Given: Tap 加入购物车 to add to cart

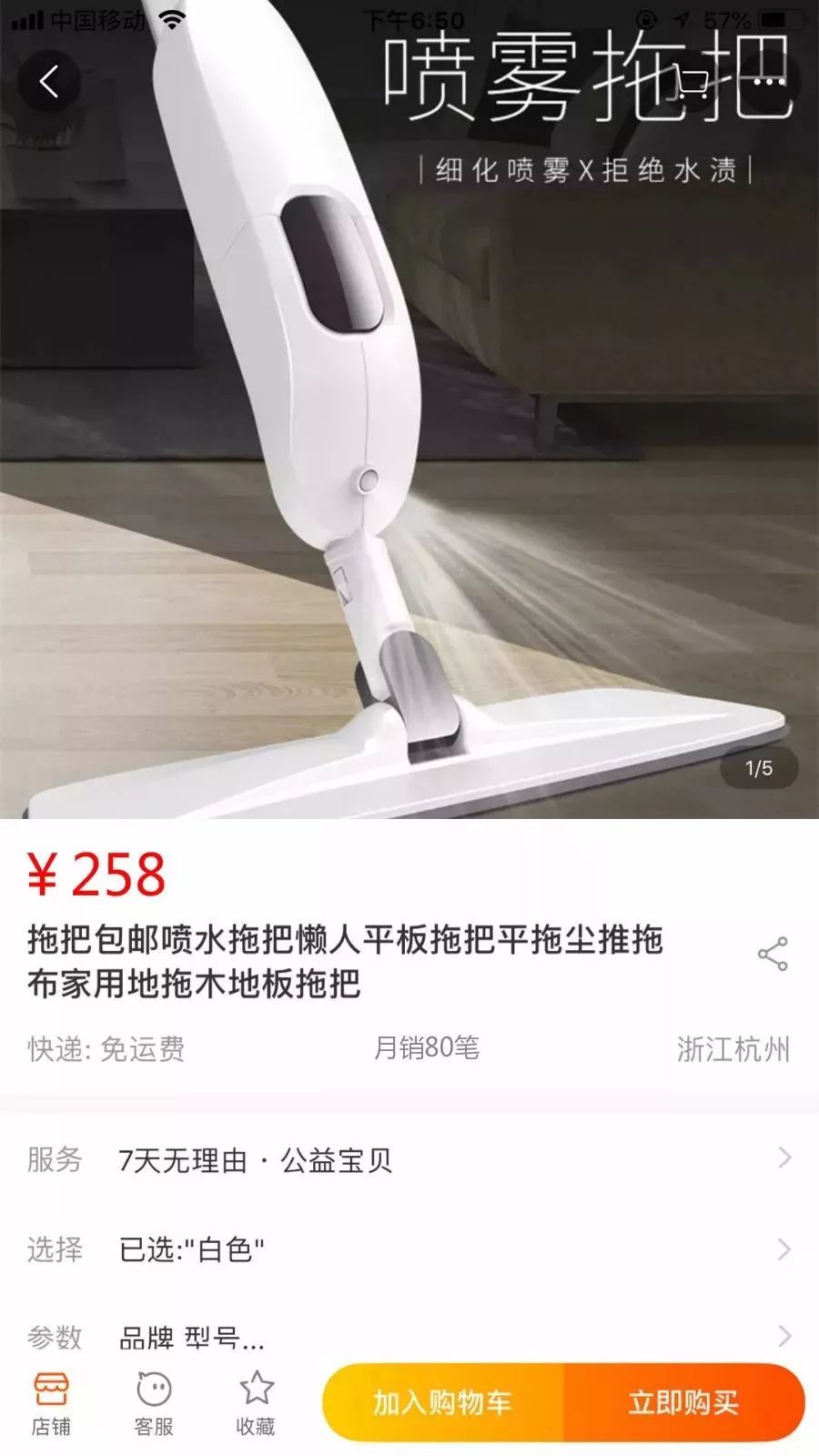Looking at the screenshot, I should coord(443,1402).
